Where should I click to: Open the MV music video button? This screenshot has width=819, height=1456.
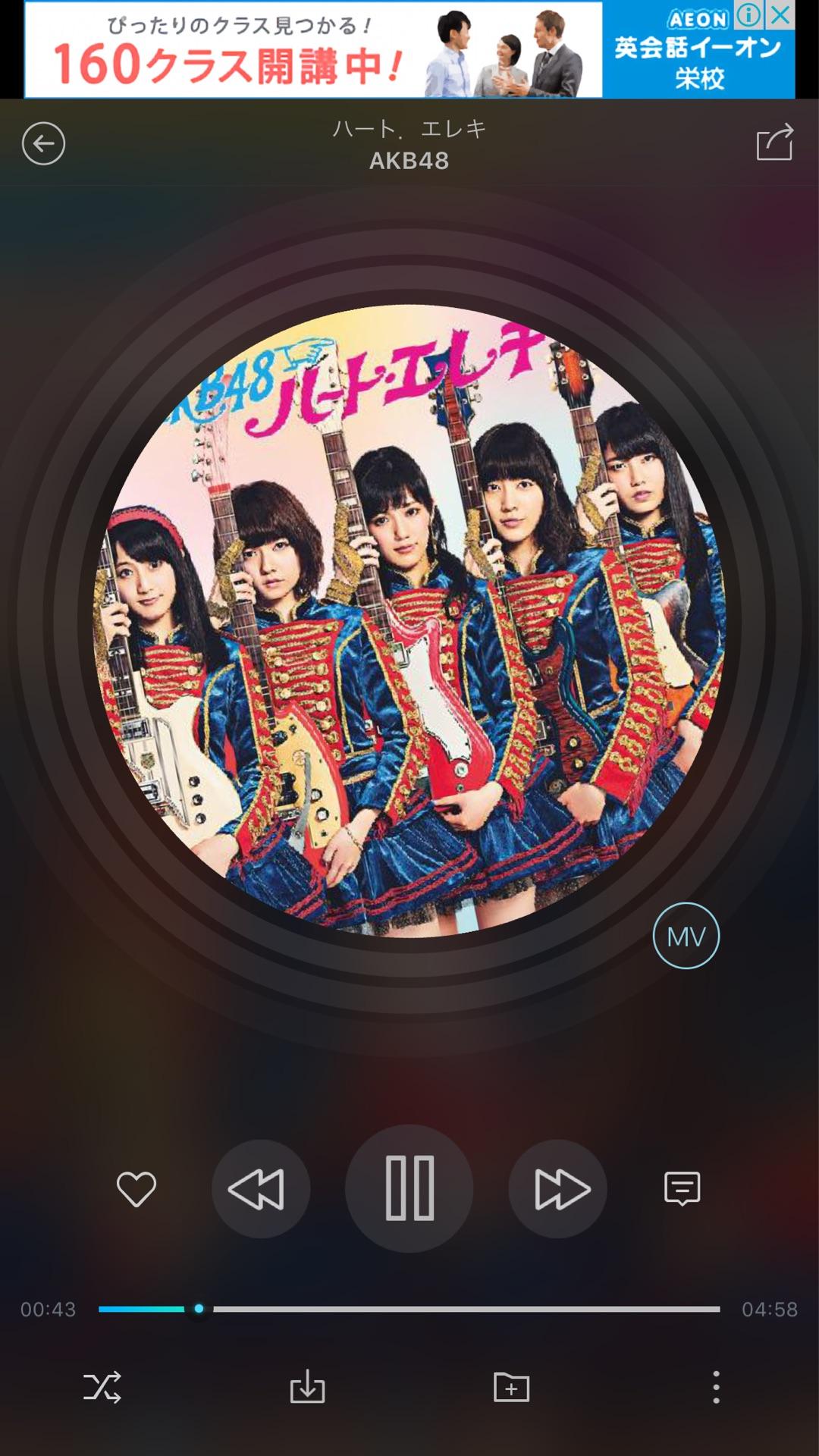tap(686, 936)
